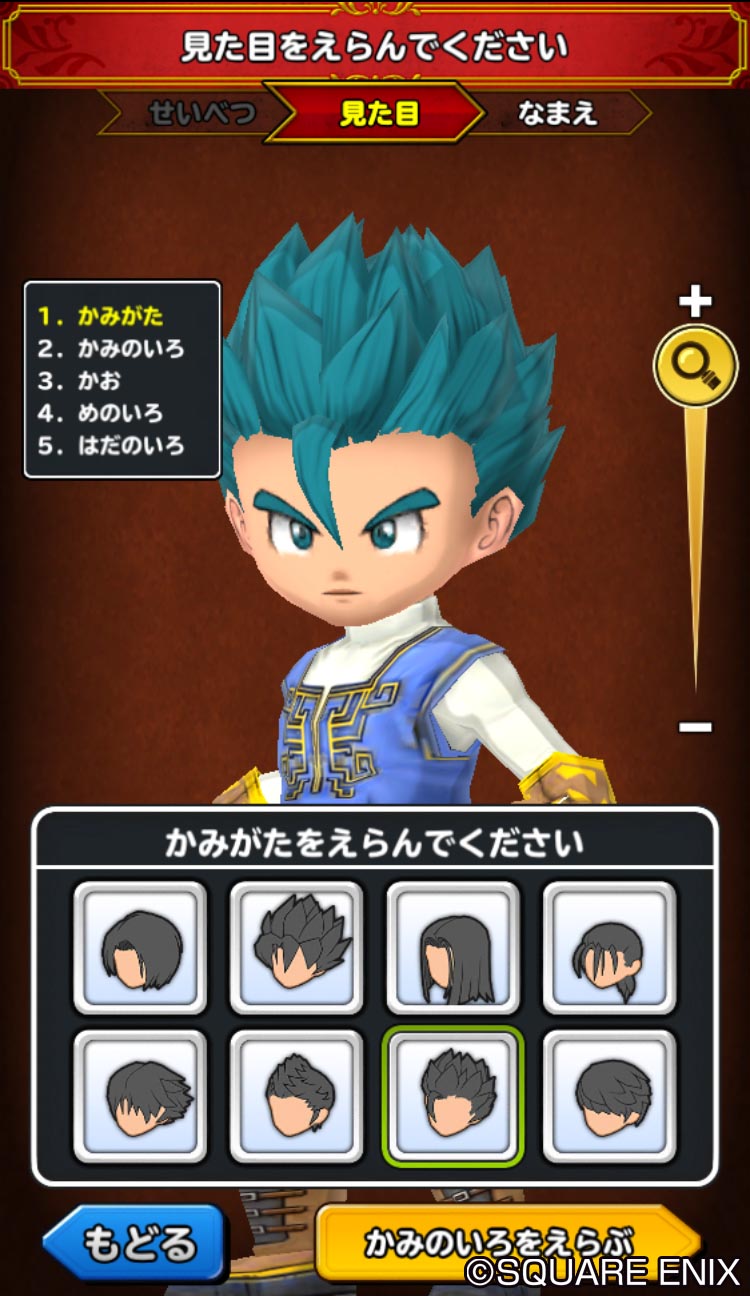Image resolution: width=750 pixels, height=1296 pixels.
Task: Tap the highlighted green-bordered spiky hairstyle
Action: (453, 1097)
